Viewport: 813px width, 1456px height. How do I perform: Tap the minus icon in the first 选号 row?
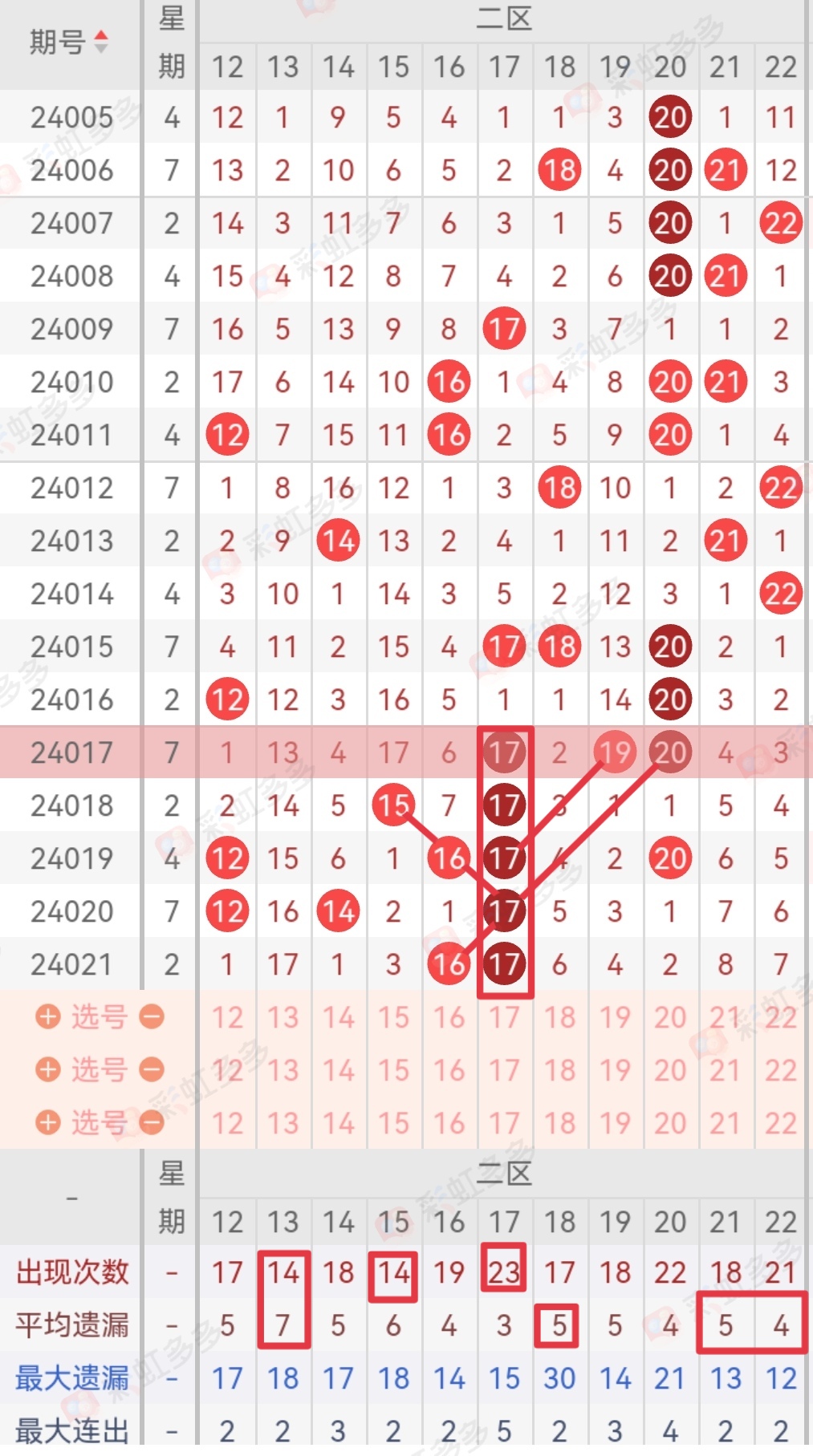[x=152, y=1017]
